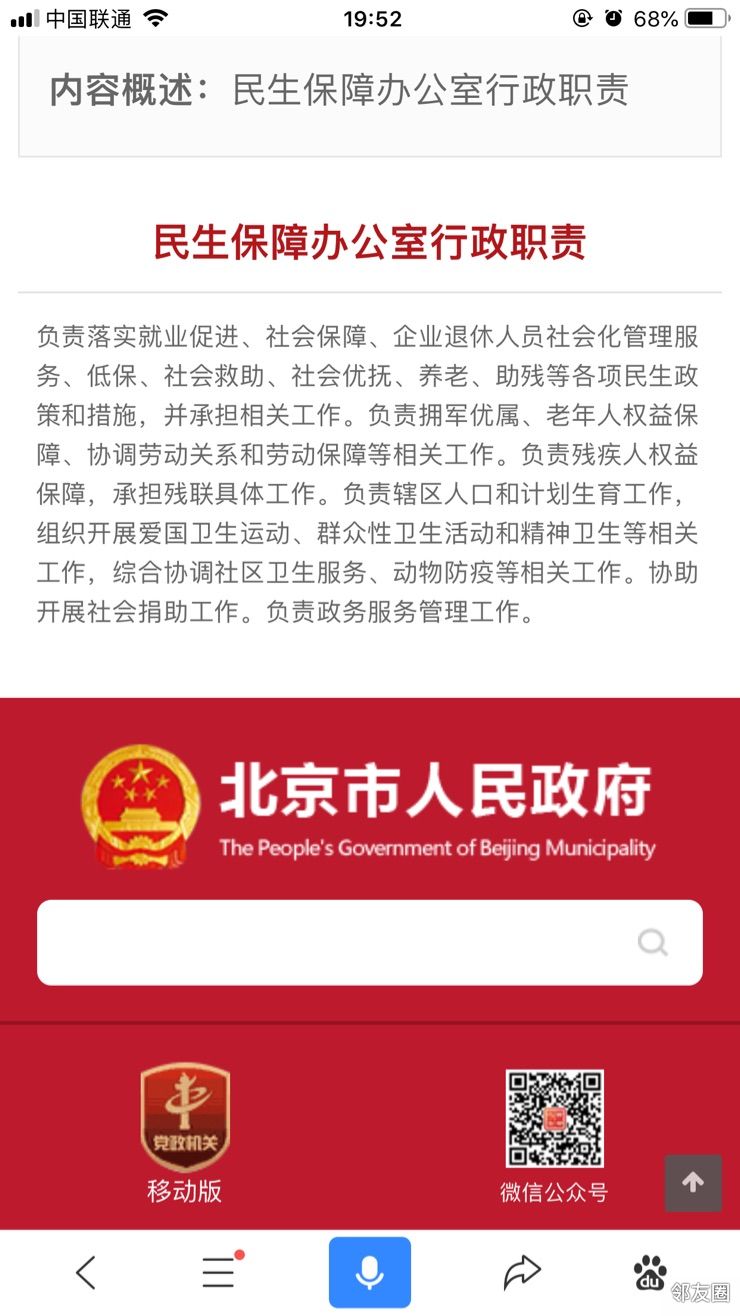This screenshot has height=1316, width=740.
Task: Share this page
Action: pos(521,1272)
